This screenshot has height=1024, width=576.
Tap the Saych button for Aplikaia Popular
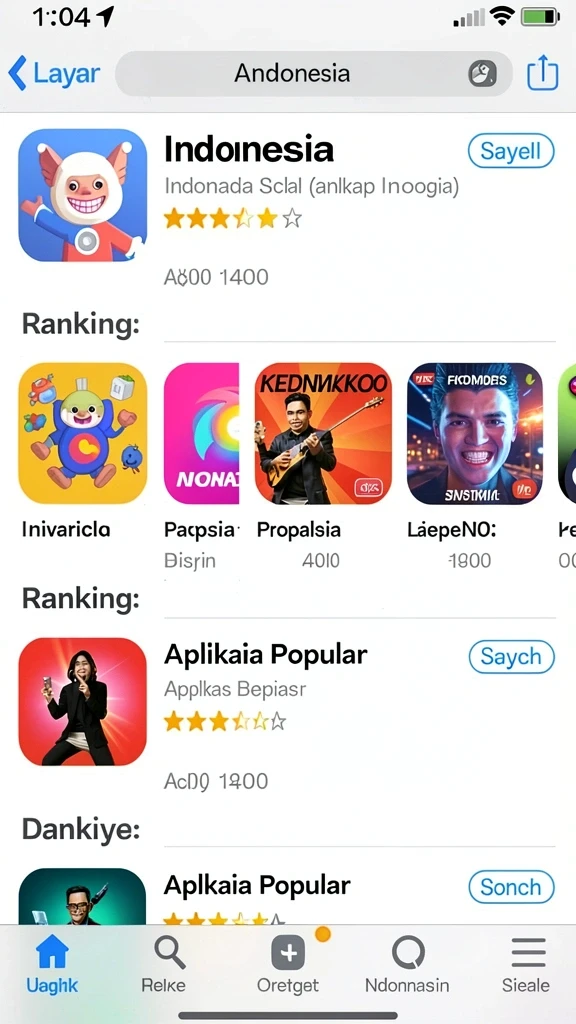pyautogui.click(x=511, y=657)
